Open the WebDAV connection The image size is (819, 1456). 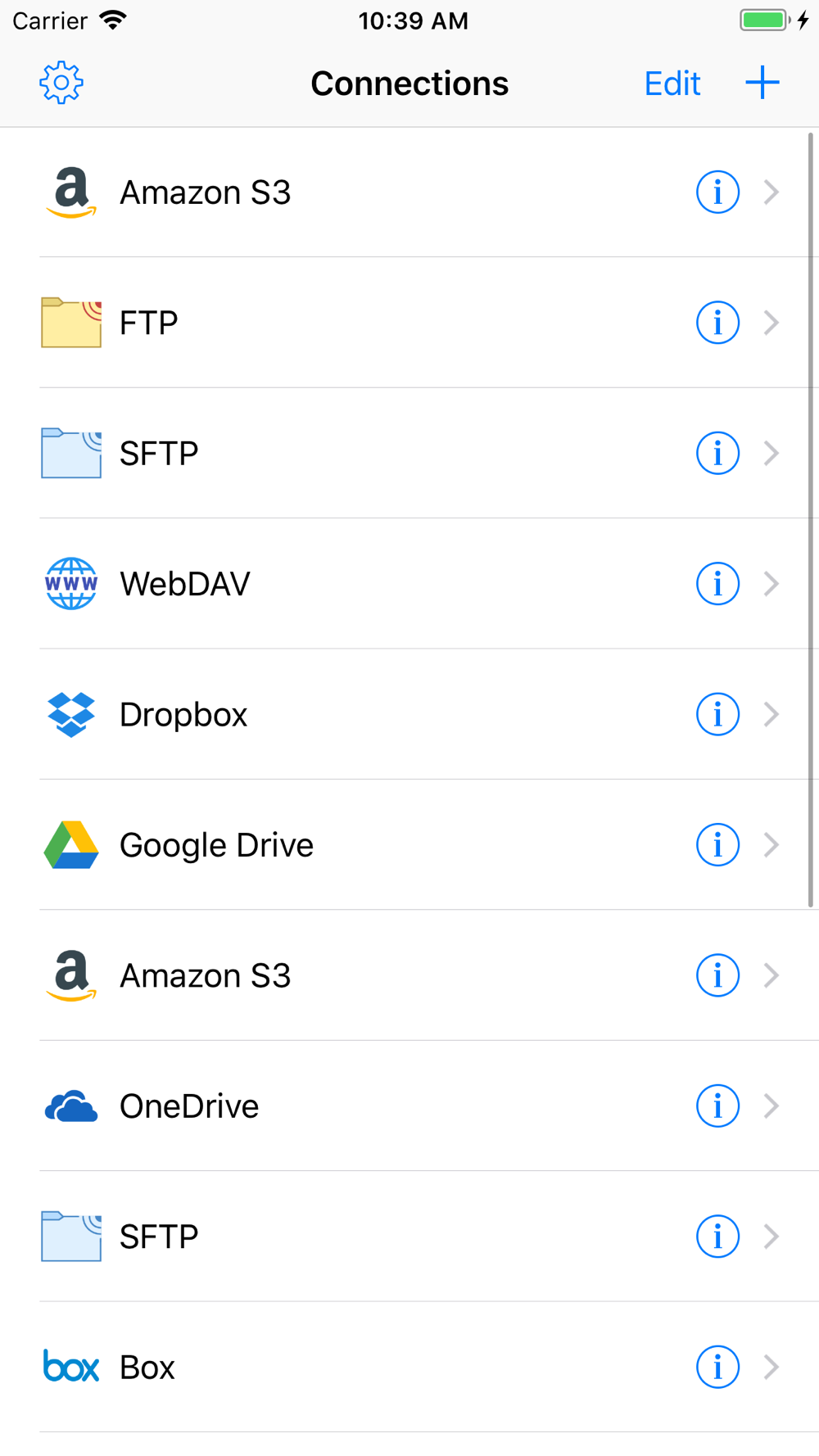pos(409,584)
